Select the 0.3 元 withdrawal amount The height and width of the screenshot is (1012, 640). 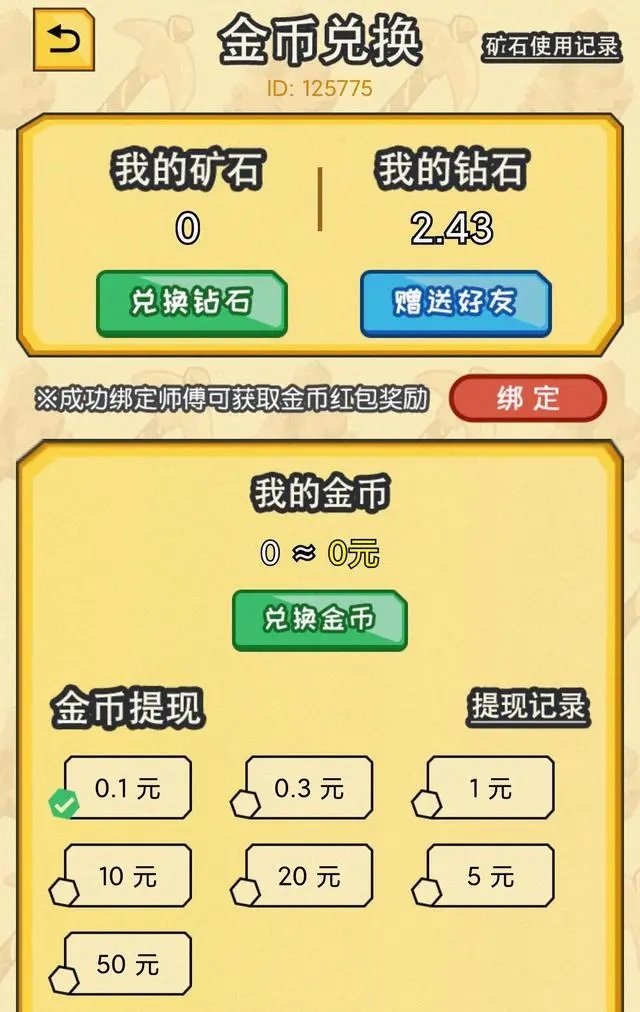click(x=309, y=788)
